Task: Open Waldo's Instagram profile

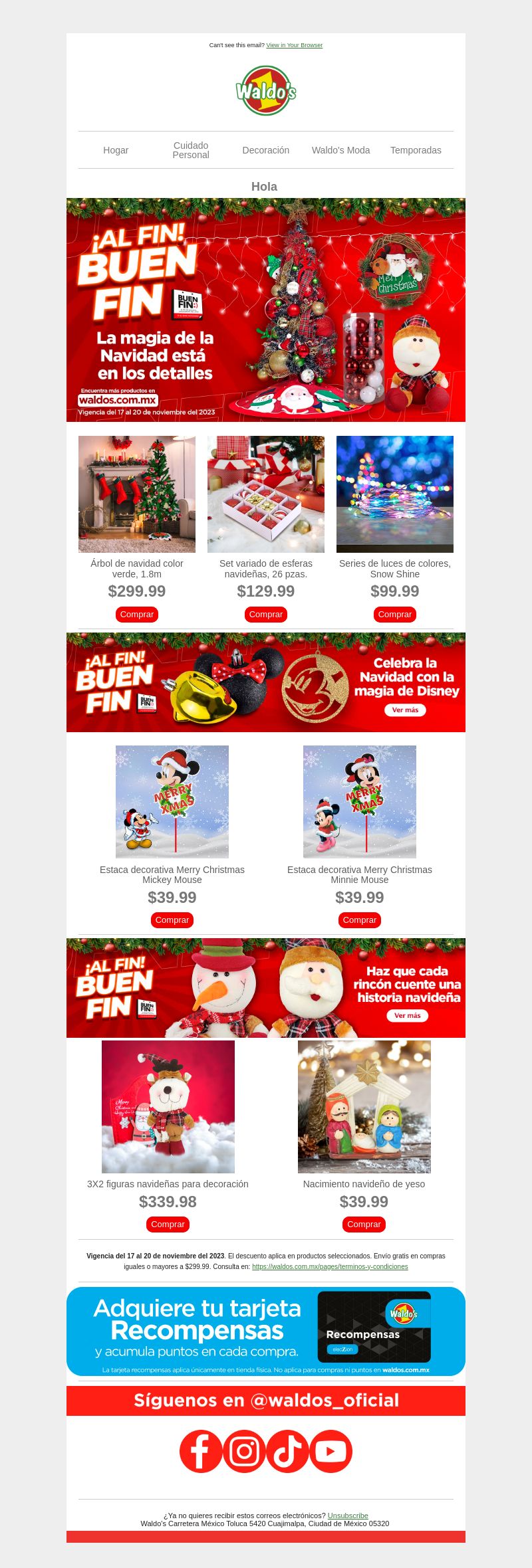Action: (x=244, y=1452)
